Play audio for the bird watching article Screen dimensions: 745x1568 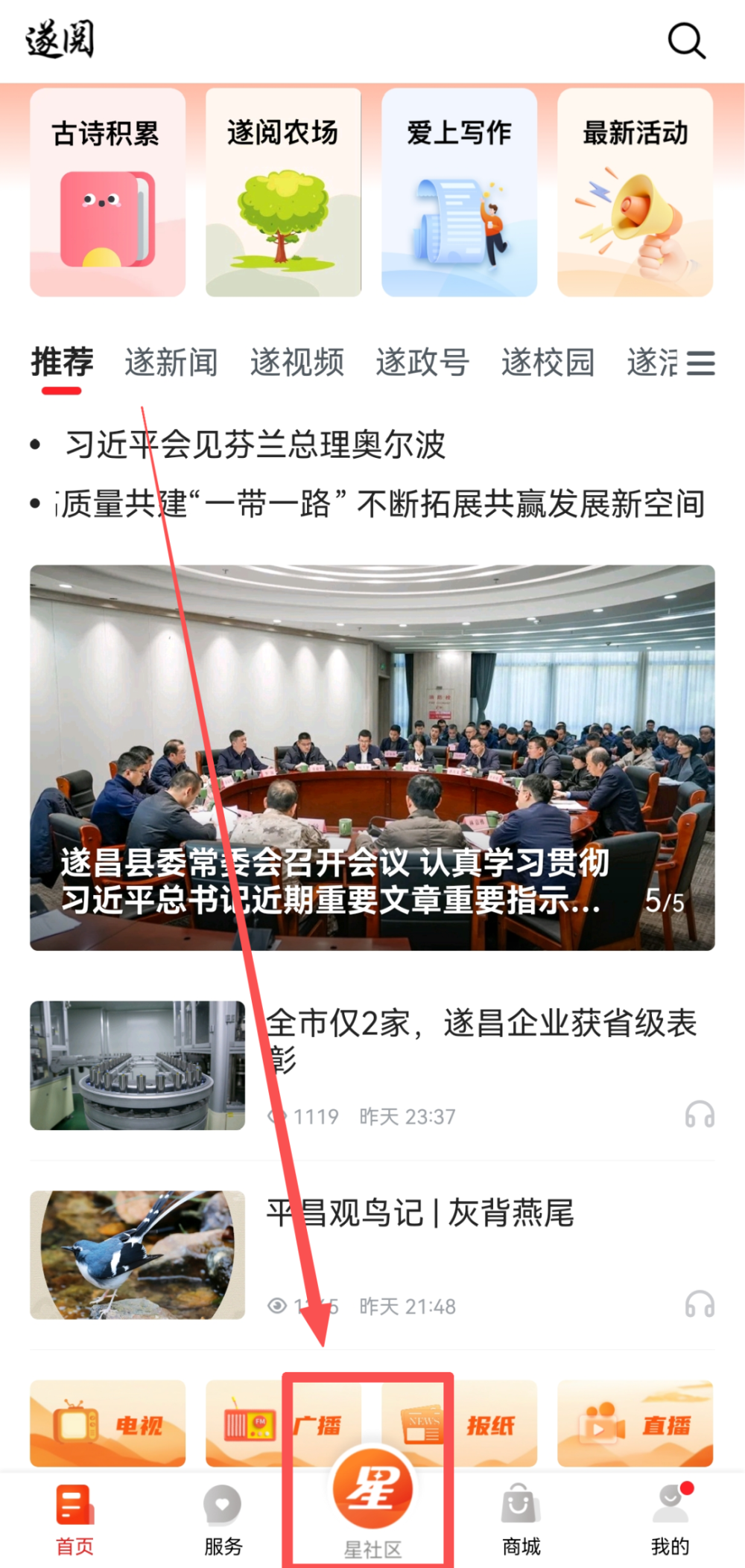pyautogui.click(x=701, y=1305)
